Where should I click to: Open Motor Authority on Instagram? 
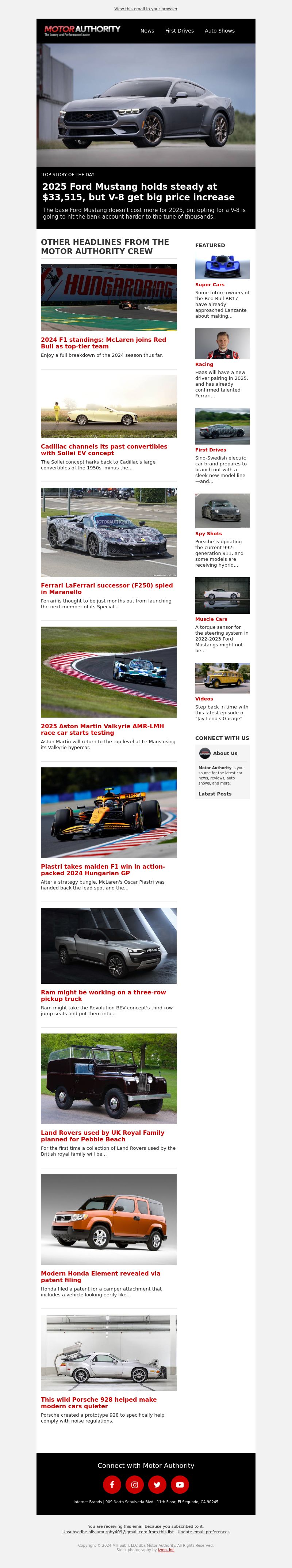(x=134, y=1485)
